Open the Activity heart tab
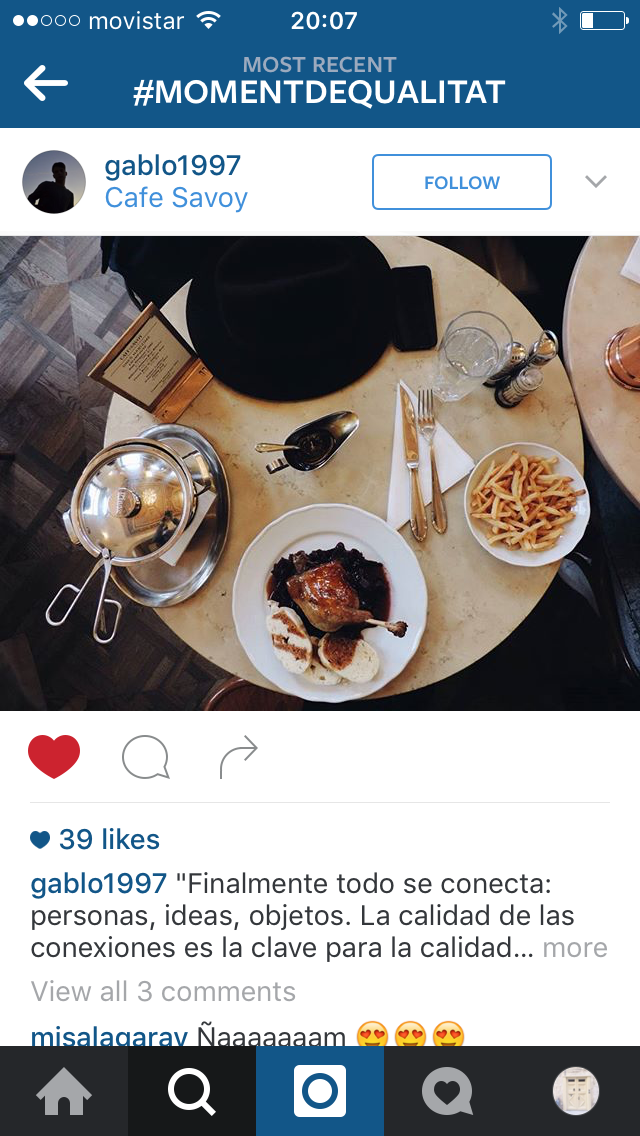 (448, 1091)
